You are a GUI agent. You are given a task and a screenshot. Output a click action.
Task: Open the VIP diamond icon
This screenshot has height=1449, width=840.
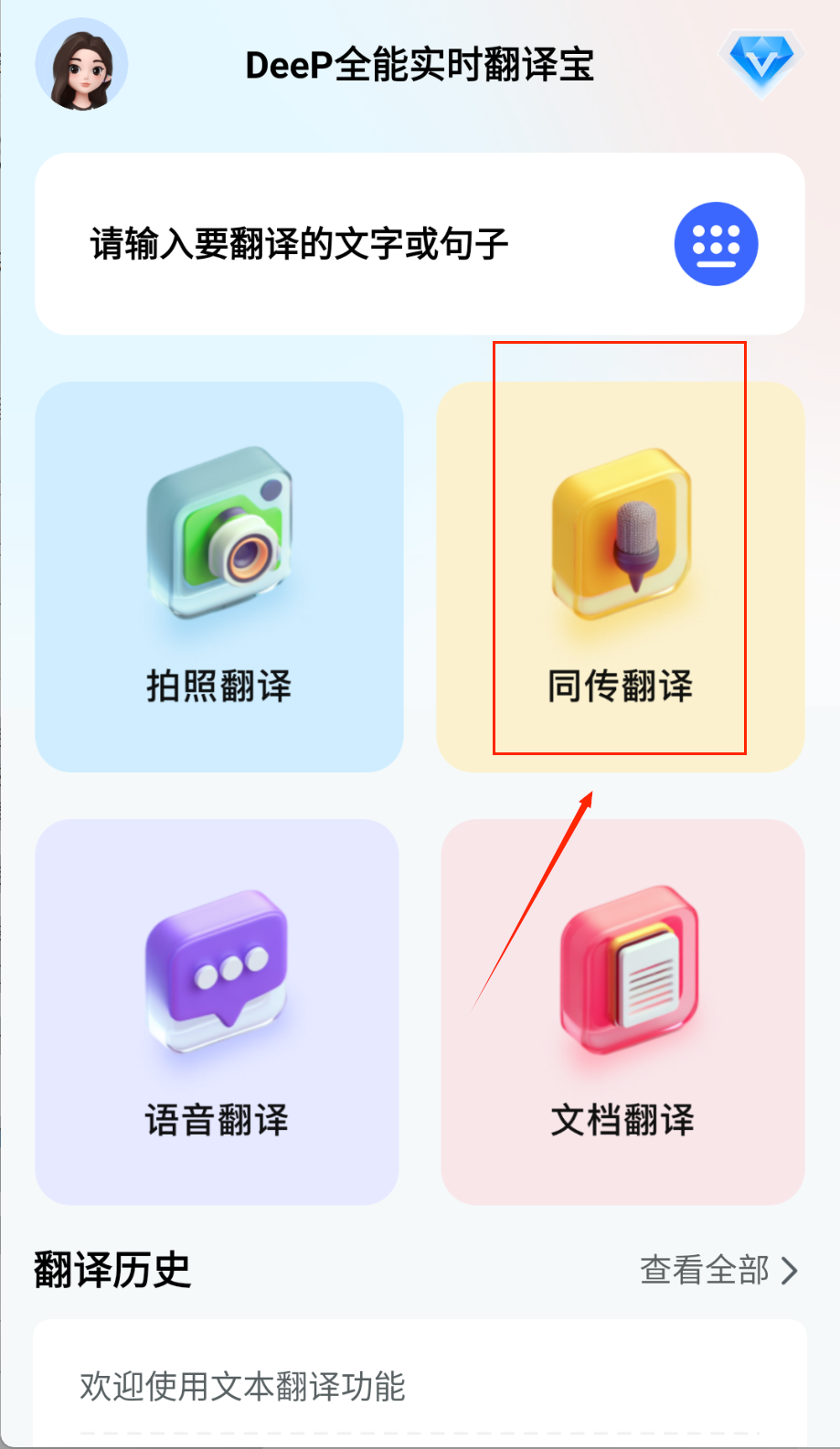point(760,63)
